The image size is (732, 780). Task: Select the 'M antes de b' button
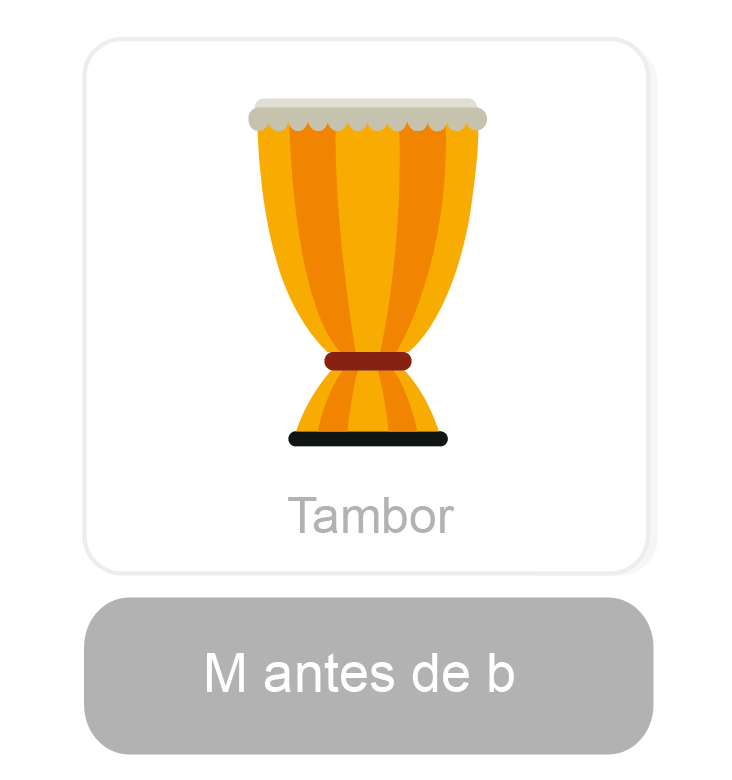click(368, 675)
